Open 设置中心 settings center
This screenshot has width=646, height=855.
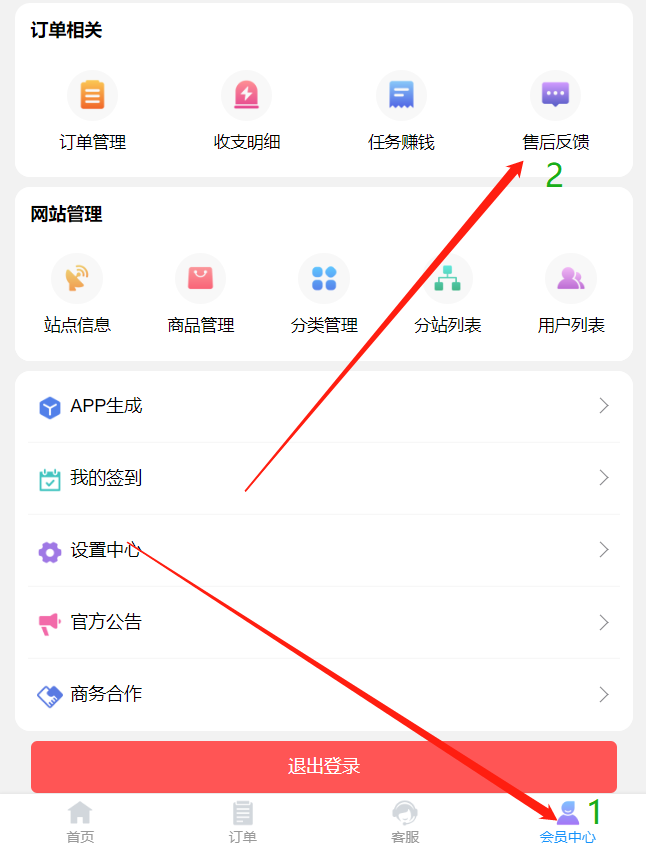click(323, 550)
